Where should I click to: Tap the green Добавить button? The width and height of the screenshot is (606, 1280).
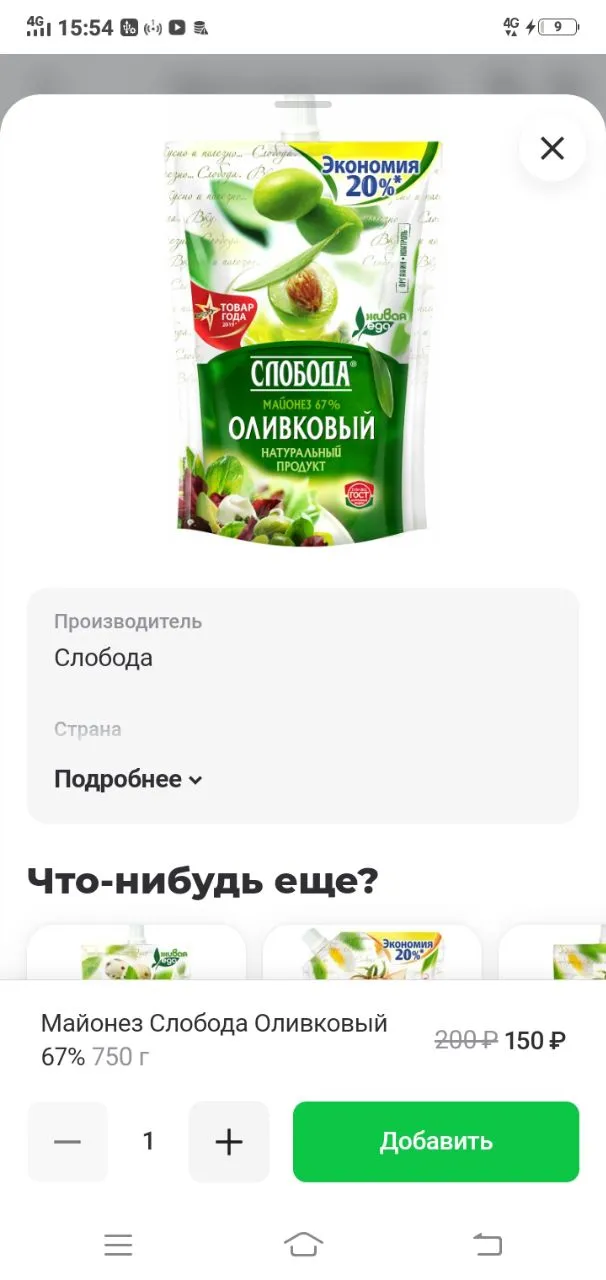click(436, 1142)
